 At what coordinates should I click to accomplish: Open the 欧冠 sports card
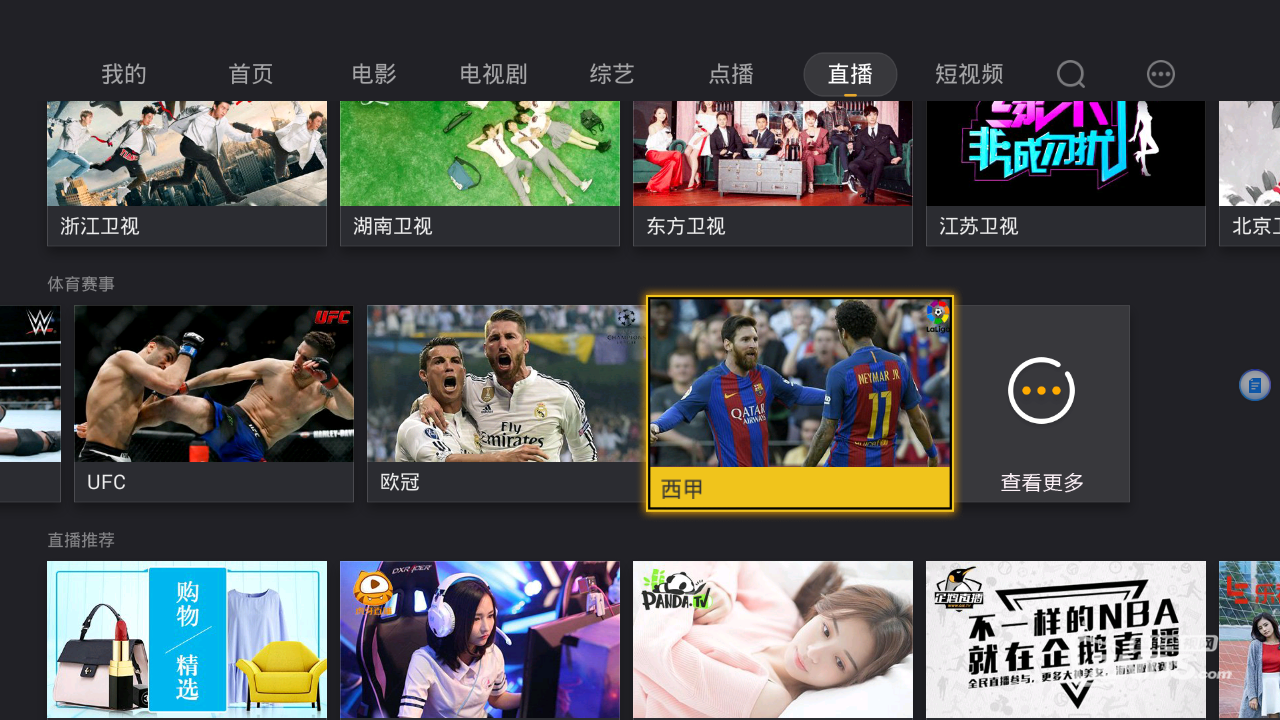(506, 403)
